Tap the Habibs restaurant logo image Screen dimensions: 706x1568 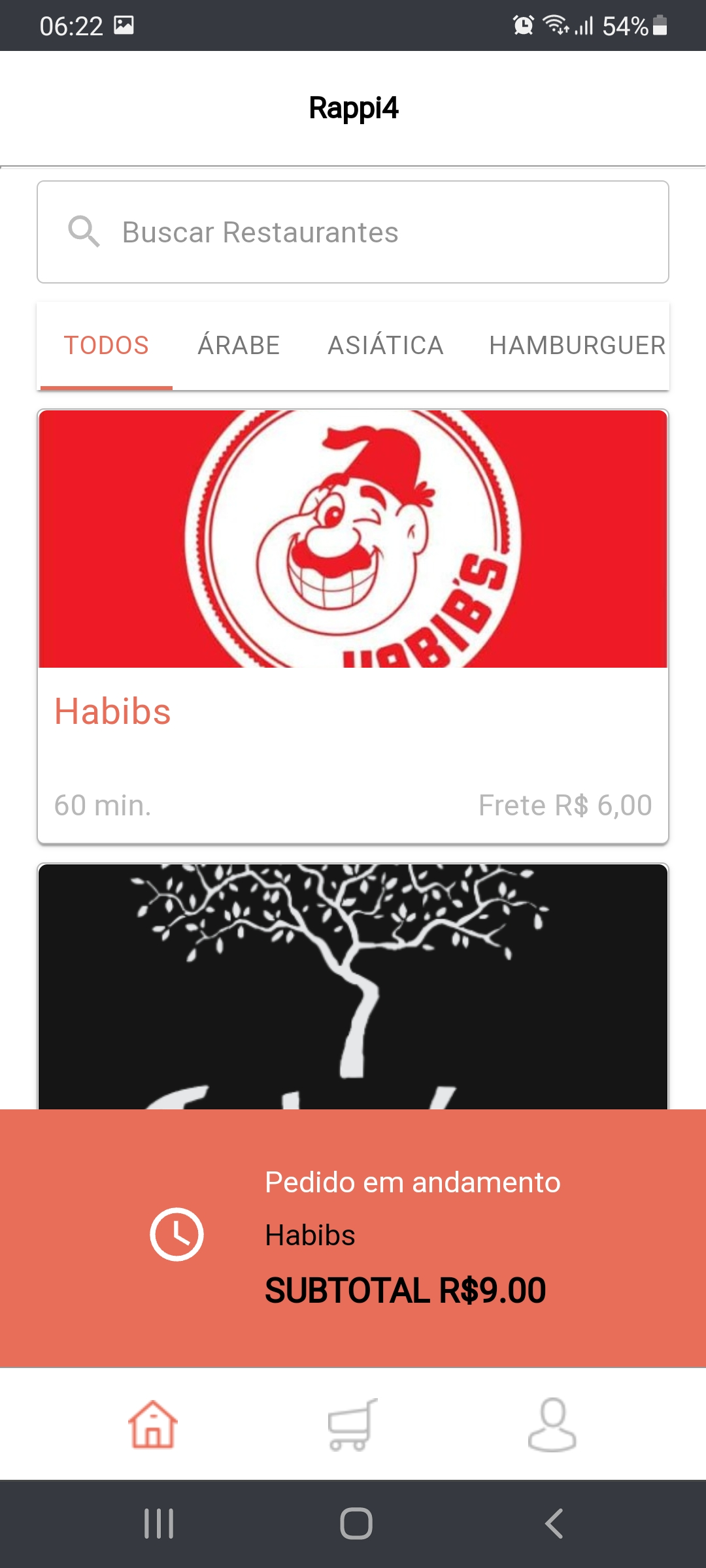tap(352, 538)
